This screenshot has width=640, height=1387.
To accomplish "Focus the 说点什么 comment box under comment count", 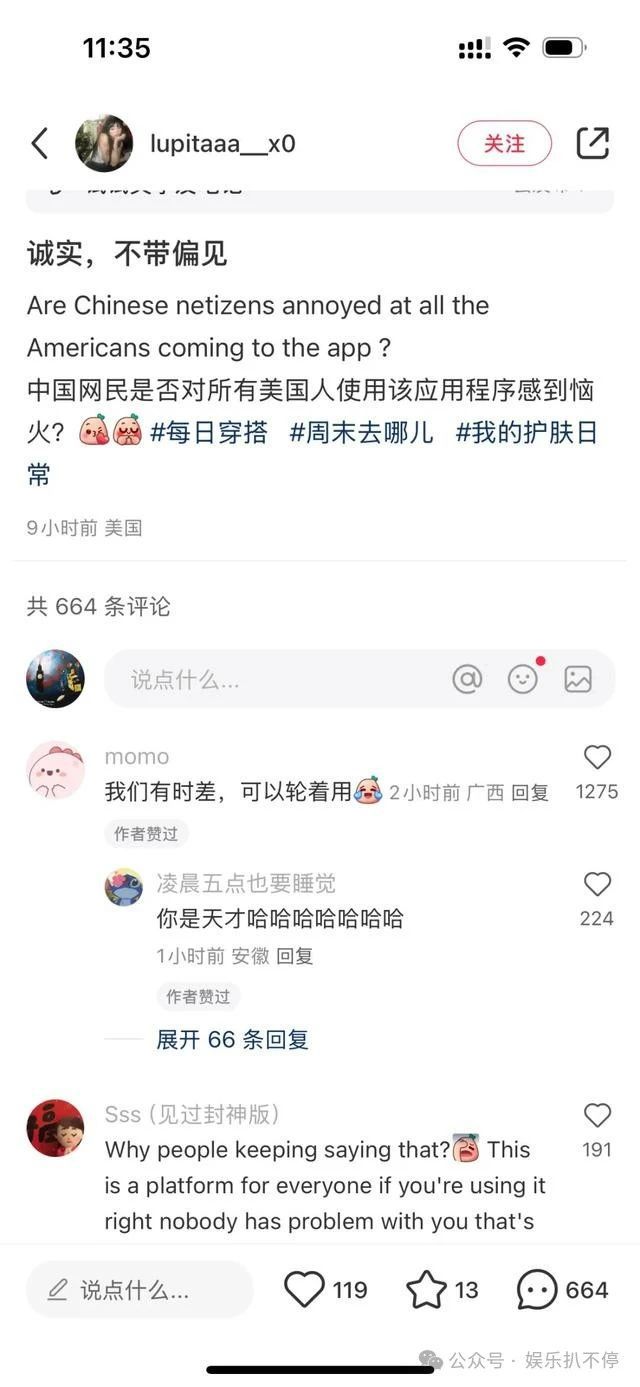I will pyautogui.click(x=270, y=680).
